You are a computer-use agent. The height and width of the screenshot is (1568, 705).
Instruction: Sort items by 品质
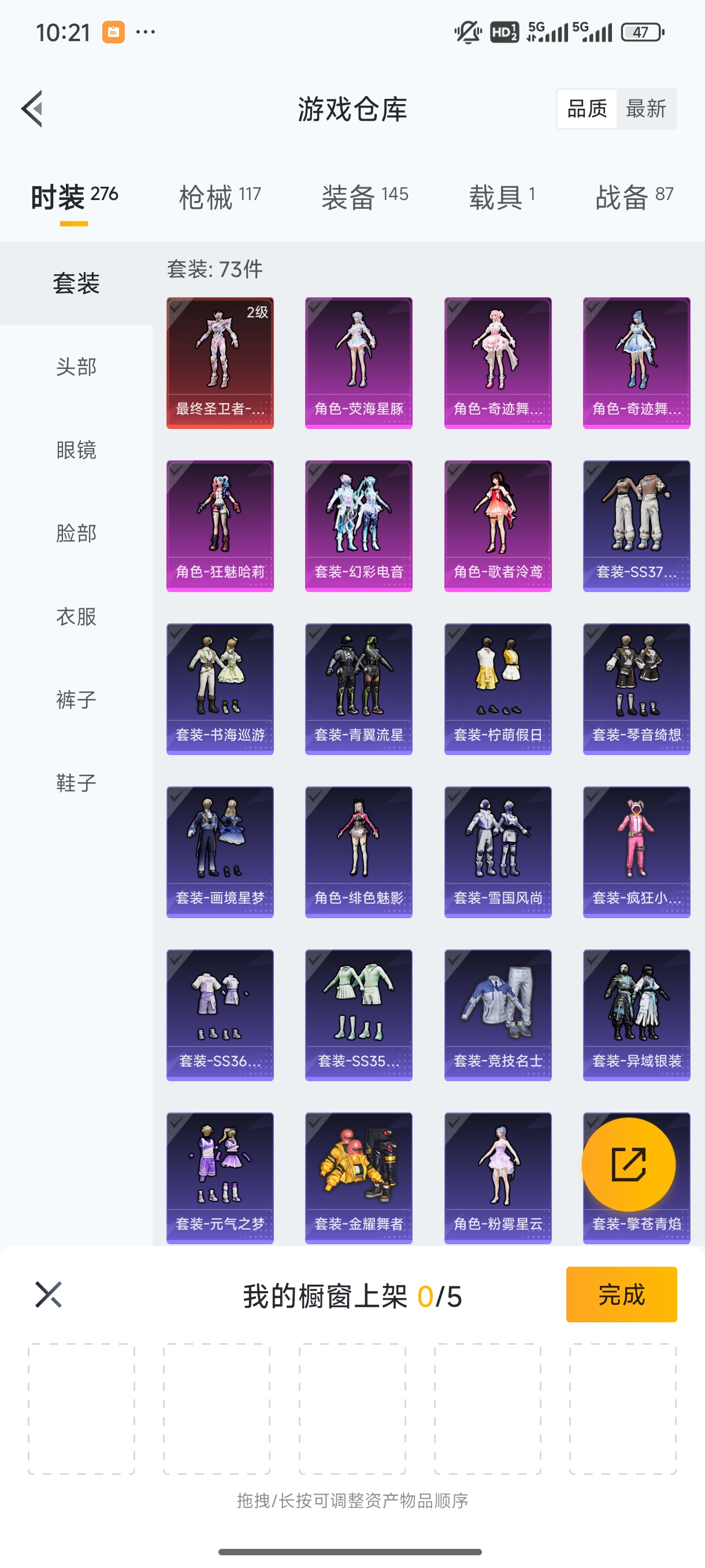(x=587, y=109)
